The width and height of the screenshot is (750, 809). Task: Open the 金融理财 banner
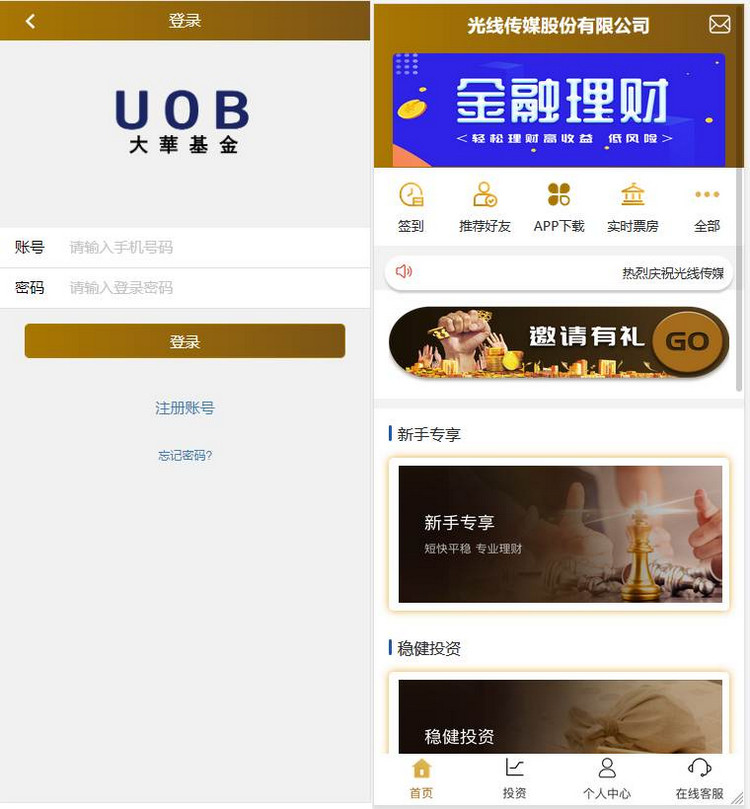pyautogui.click(x=559, y=109)
